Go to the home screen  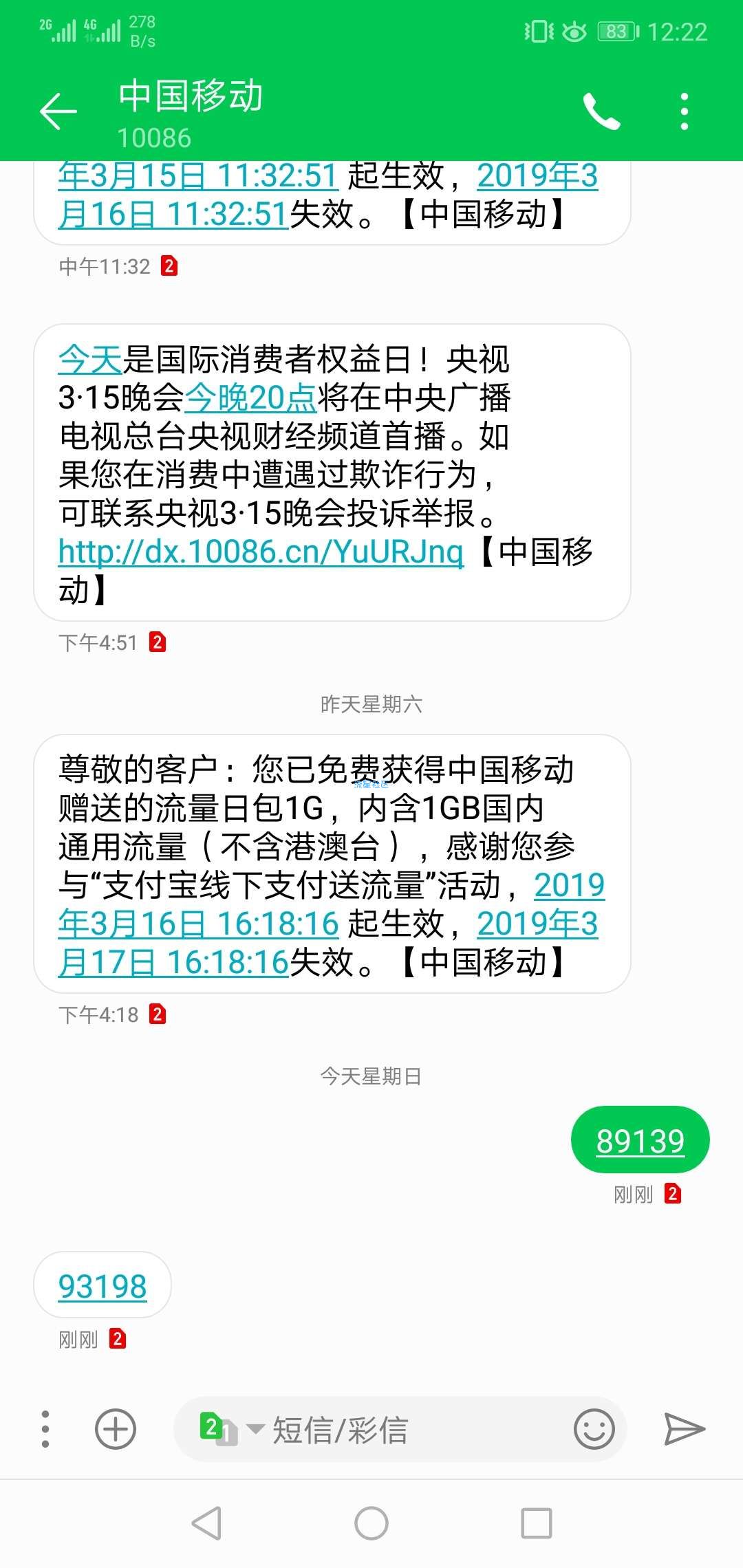click(371, 1523)
